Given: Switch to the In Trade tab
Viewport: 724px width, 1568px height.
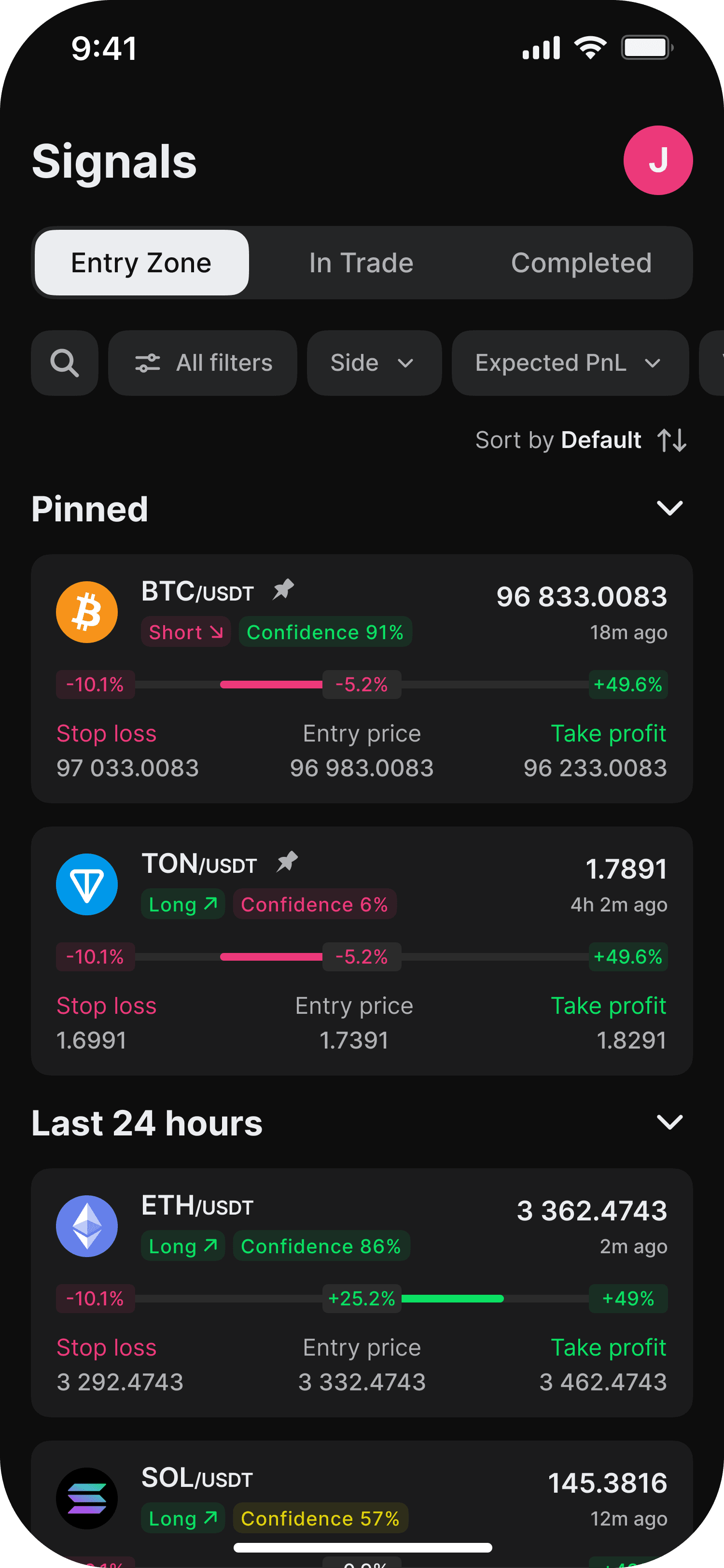Looking at the screenshot, I should tap(362, 262).
